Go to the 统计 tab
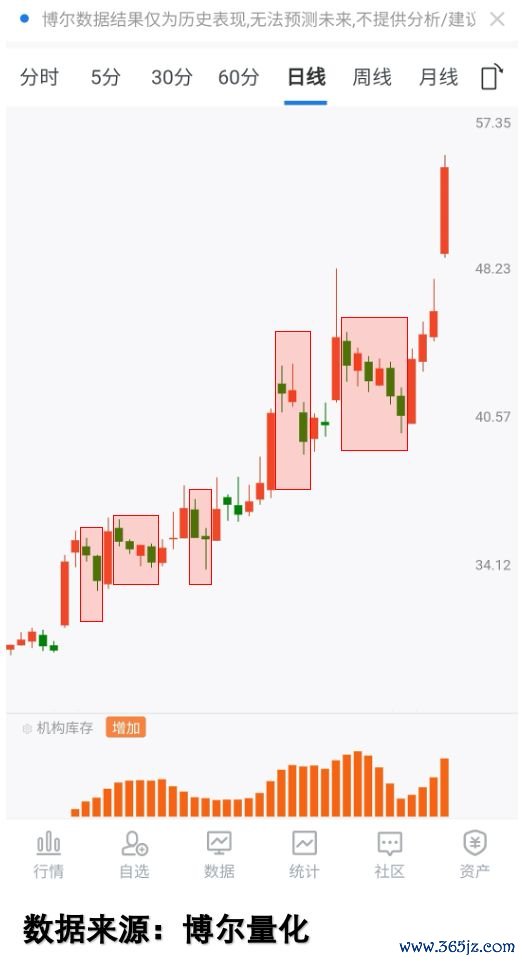The height and width of the screenshot is (962, 522). point(304,855)
